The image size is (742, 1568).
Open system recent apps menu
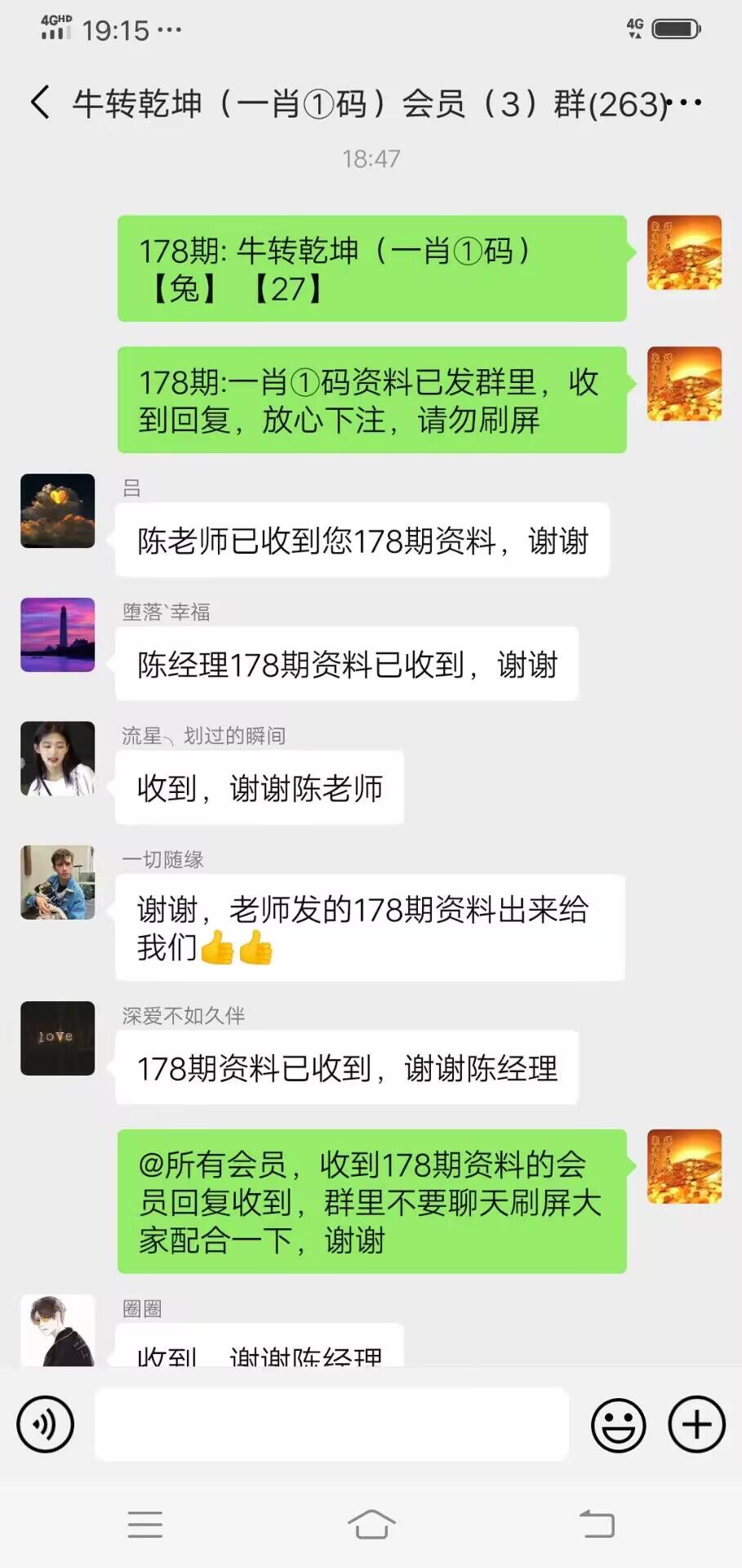[145, 1524]
